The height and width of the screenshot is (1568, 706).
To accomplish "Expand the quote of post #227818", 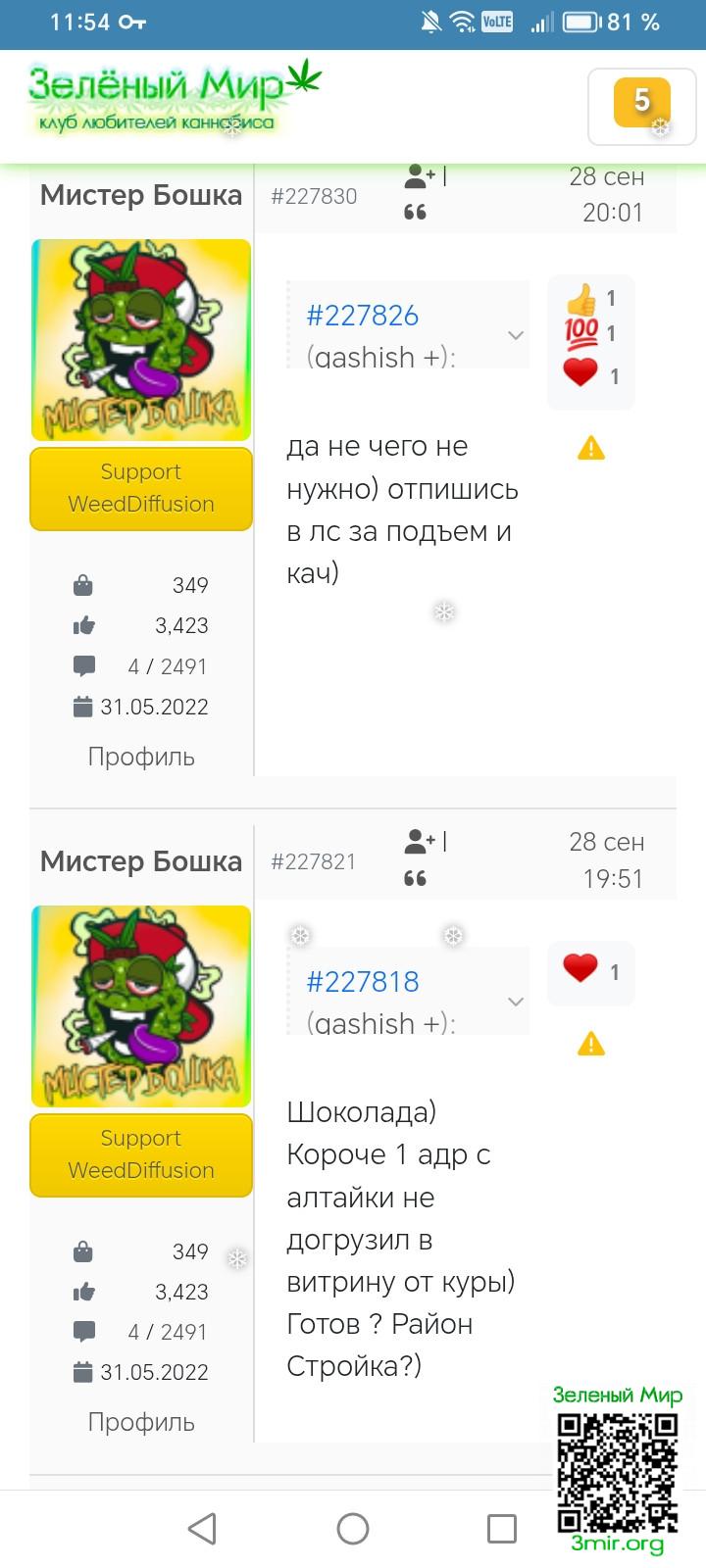I will (515, 1002).
